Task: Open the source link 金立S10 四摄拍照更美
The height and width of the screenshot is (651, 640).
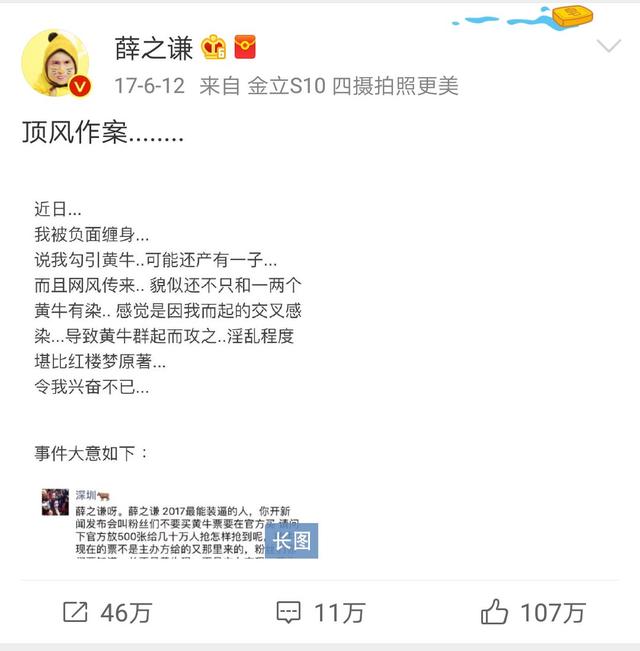Action: tap(353, 86)
